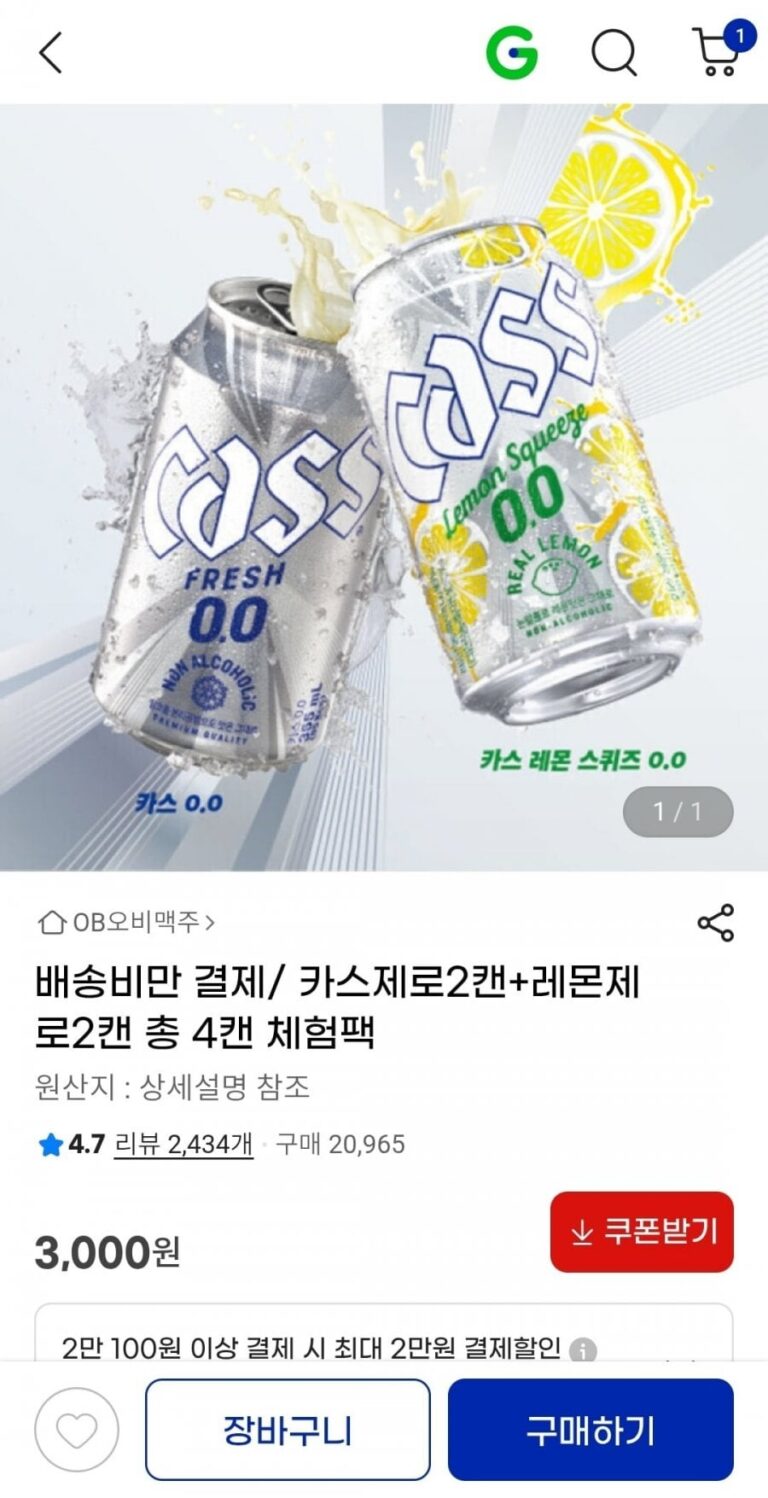View info on 최대 2만원 결제할인
Screen dimensions: 768x1498
pyautogui.click(x=582, y=1351)
